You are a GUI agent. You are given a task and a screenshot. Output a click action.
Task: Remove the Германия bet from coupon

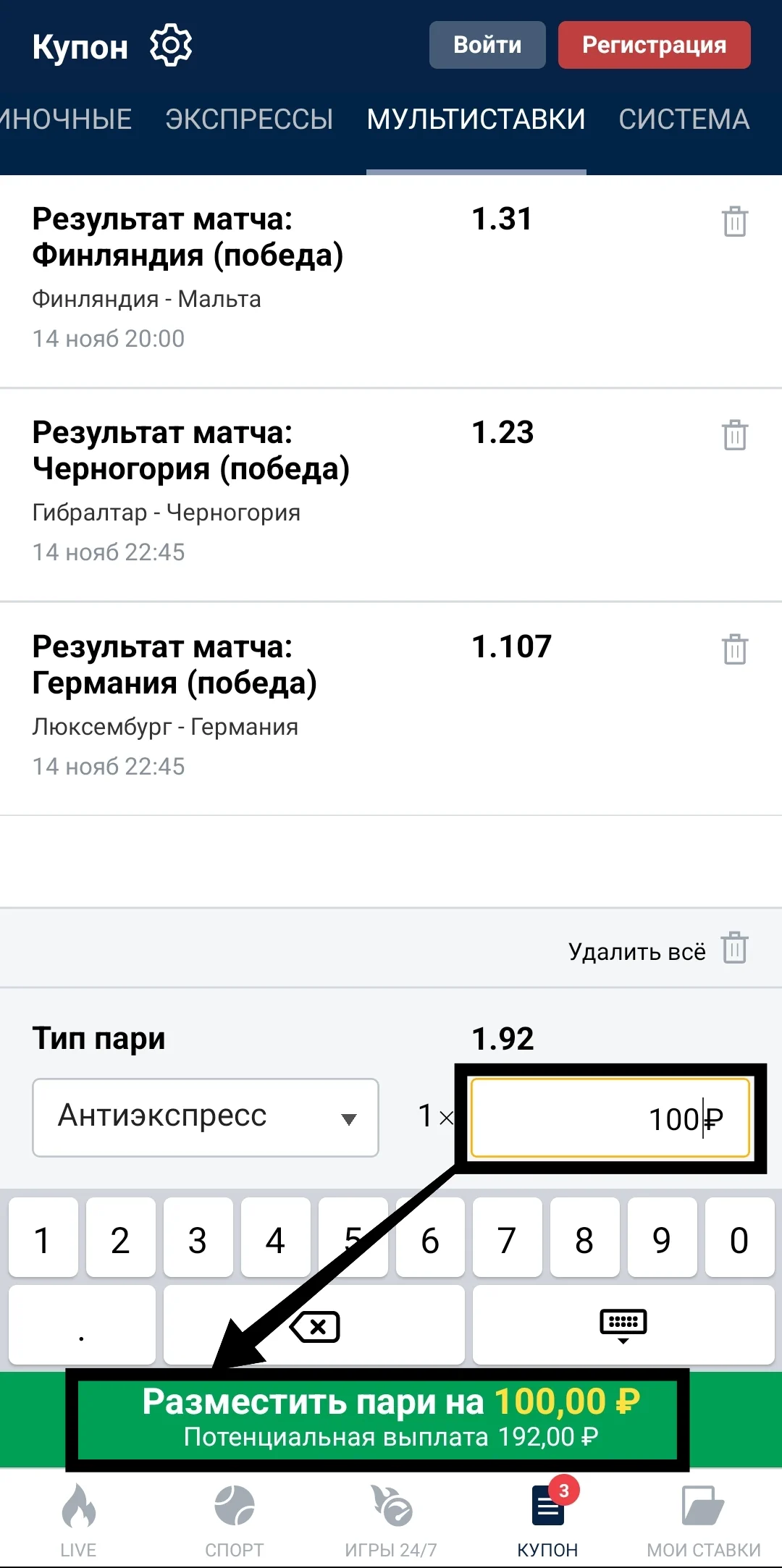(x=734, y=649)
